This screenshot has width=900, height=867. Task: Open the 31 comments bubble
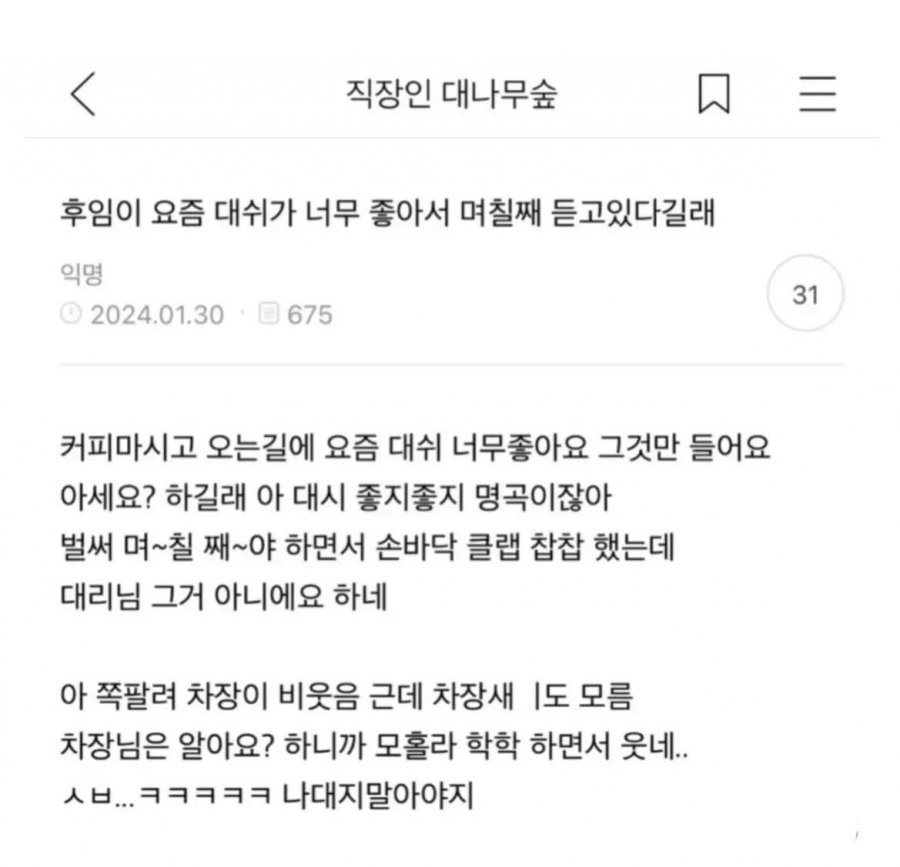[x=805, y=296]
